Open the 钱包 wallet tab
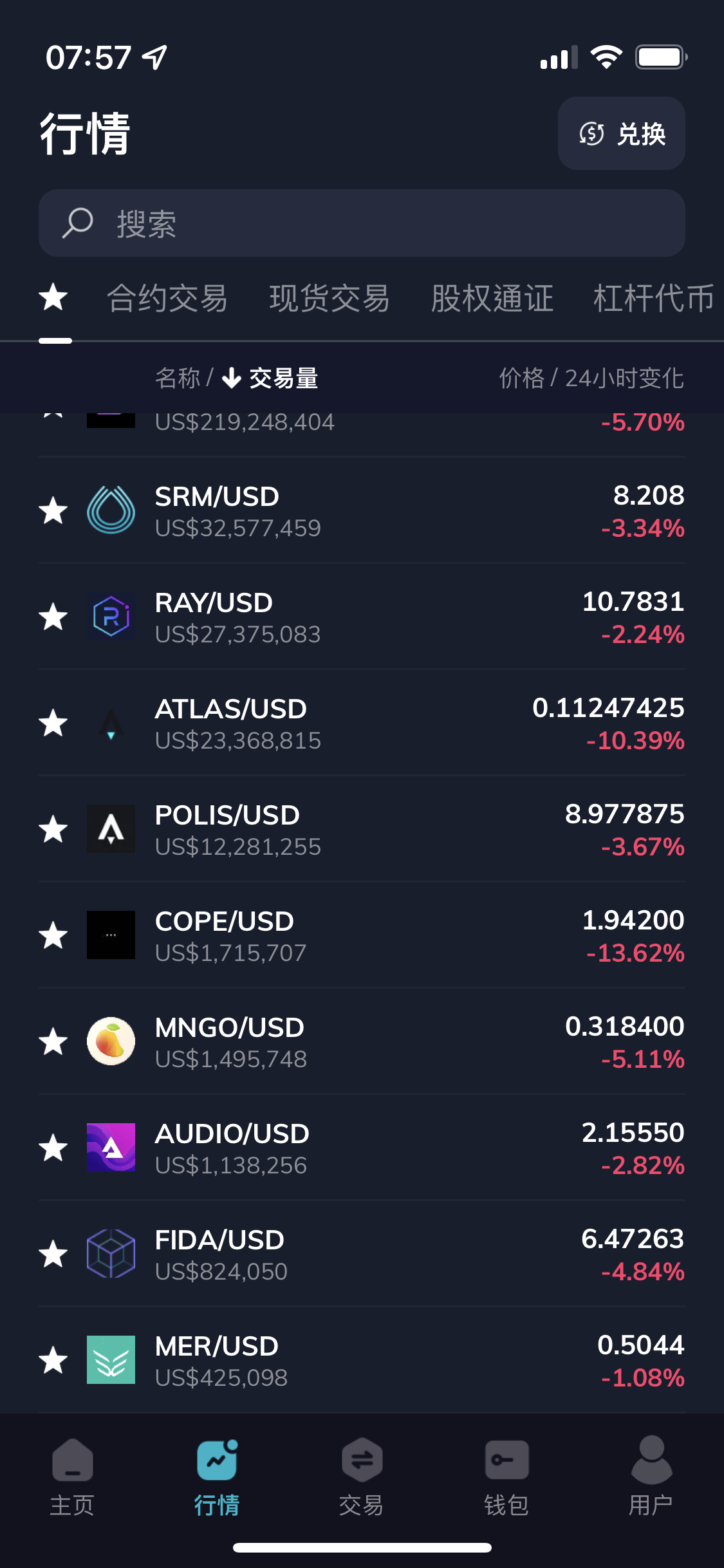 (x=506, y=1475)
